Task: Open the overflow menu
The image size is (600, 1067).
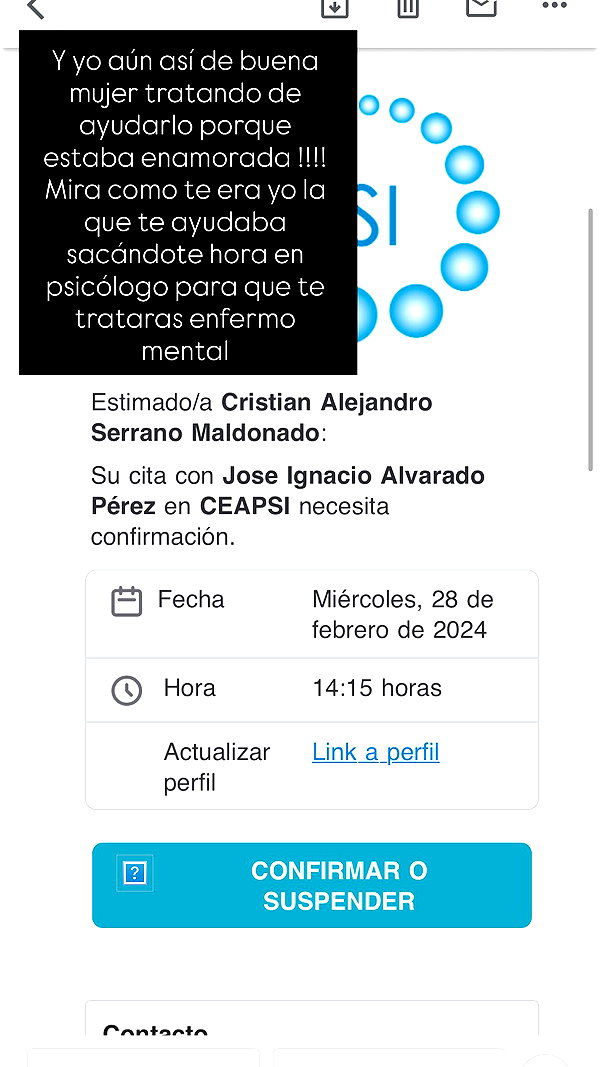Action: 554,5
